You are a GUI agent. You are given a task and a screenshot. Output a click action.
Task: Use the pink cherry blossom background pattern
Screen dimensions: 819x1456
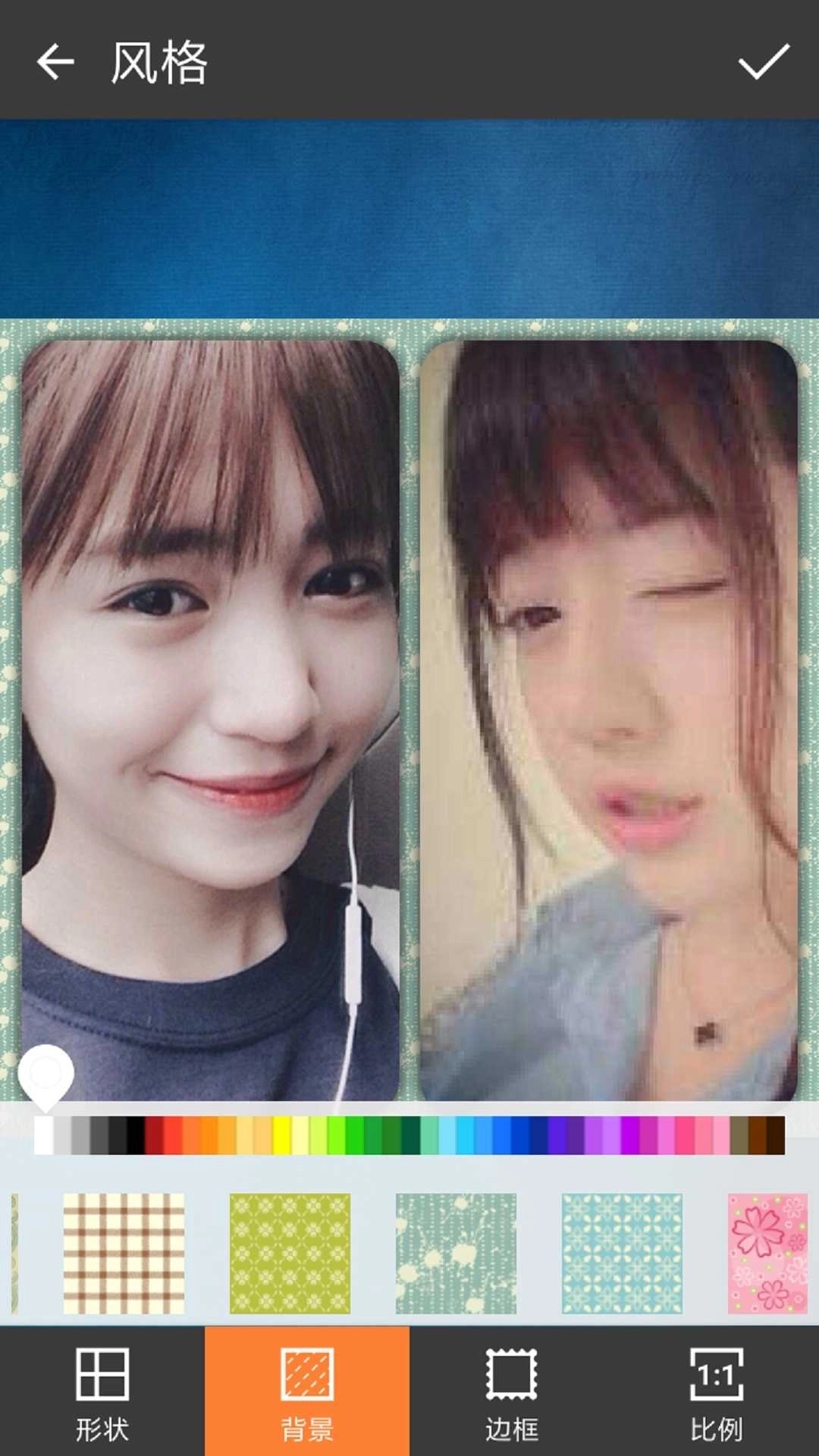point(767,1253)
